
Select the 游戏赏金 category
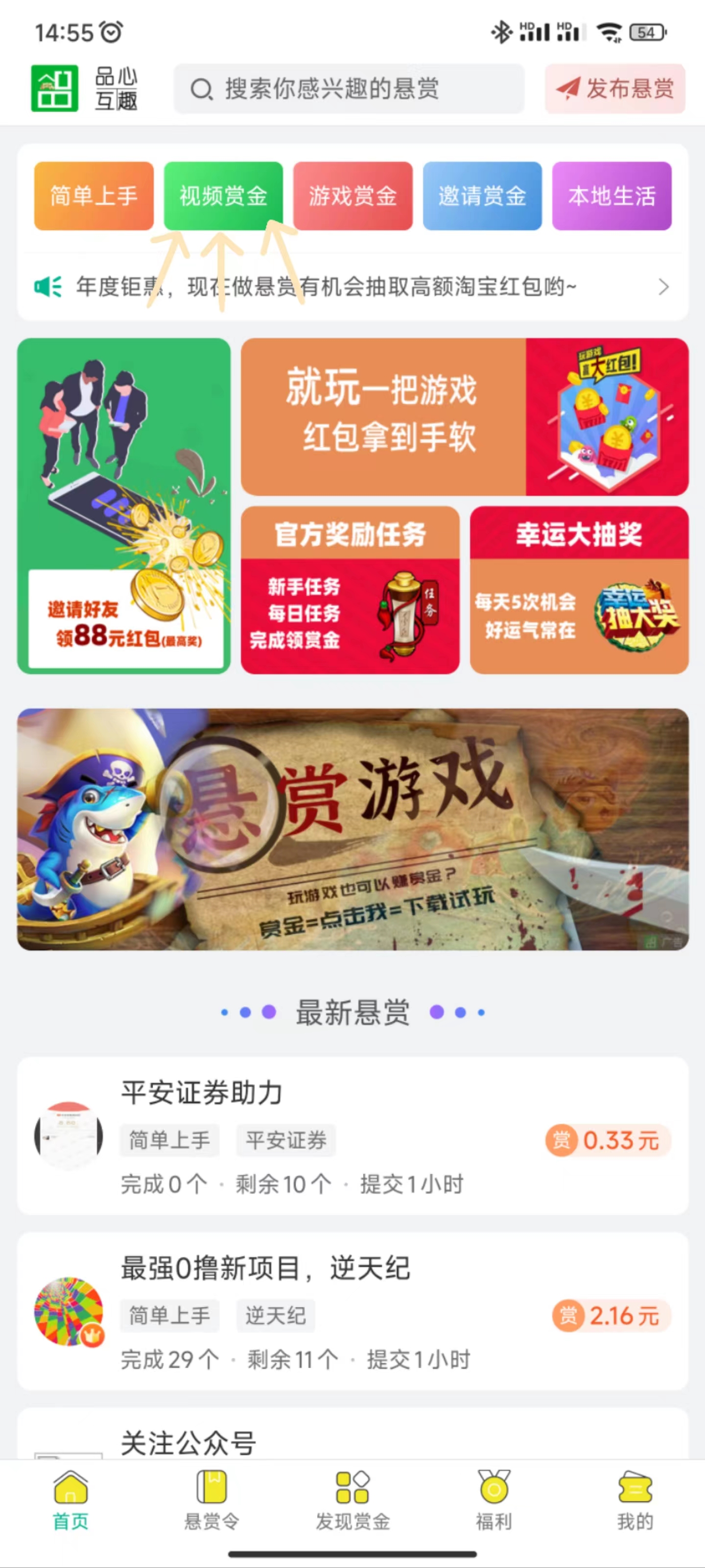[353, 196]
